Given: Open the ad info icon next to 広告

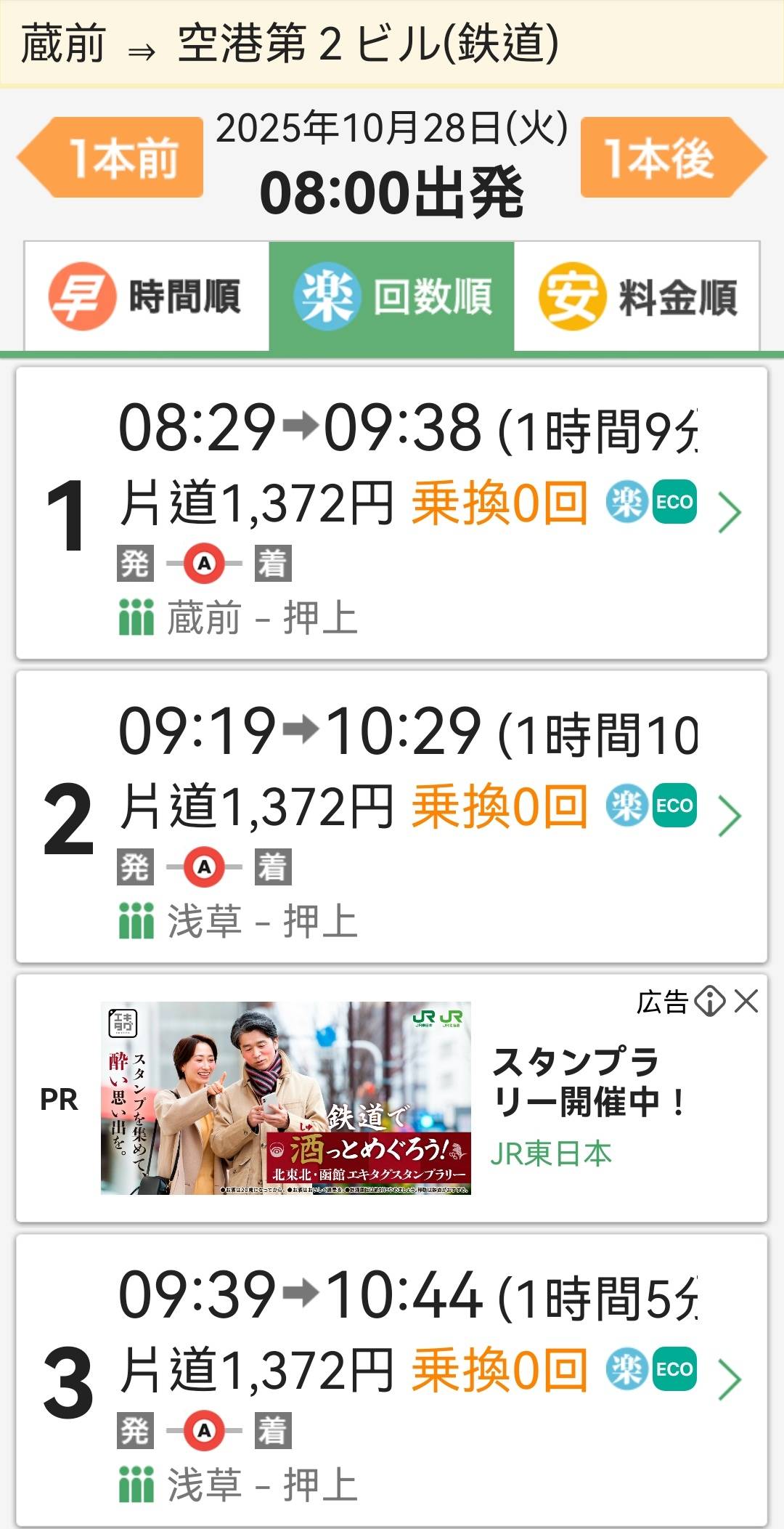Looking at the screenshot, I should 709,1002.
